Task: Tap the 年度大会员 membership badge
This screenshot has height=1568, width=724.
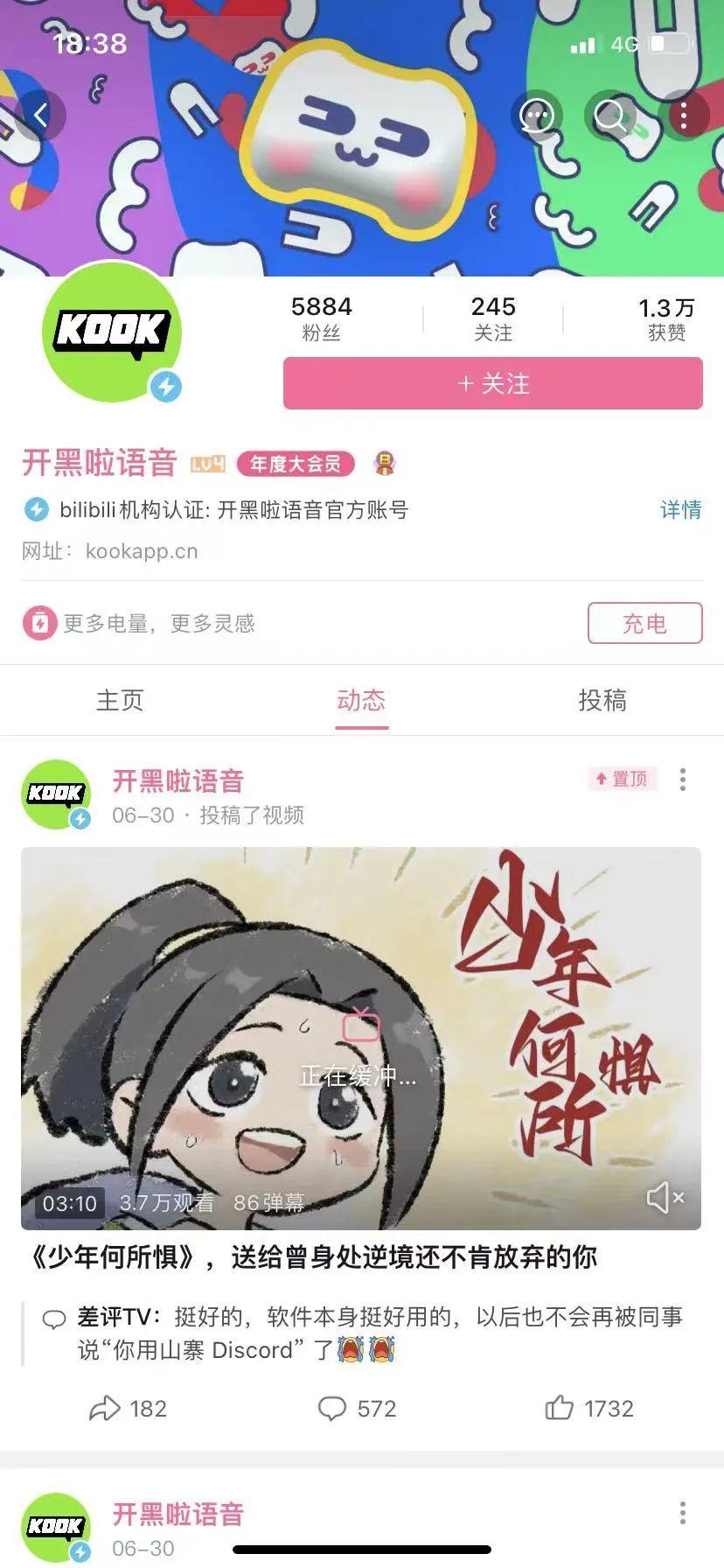Action: pos(294,465)
